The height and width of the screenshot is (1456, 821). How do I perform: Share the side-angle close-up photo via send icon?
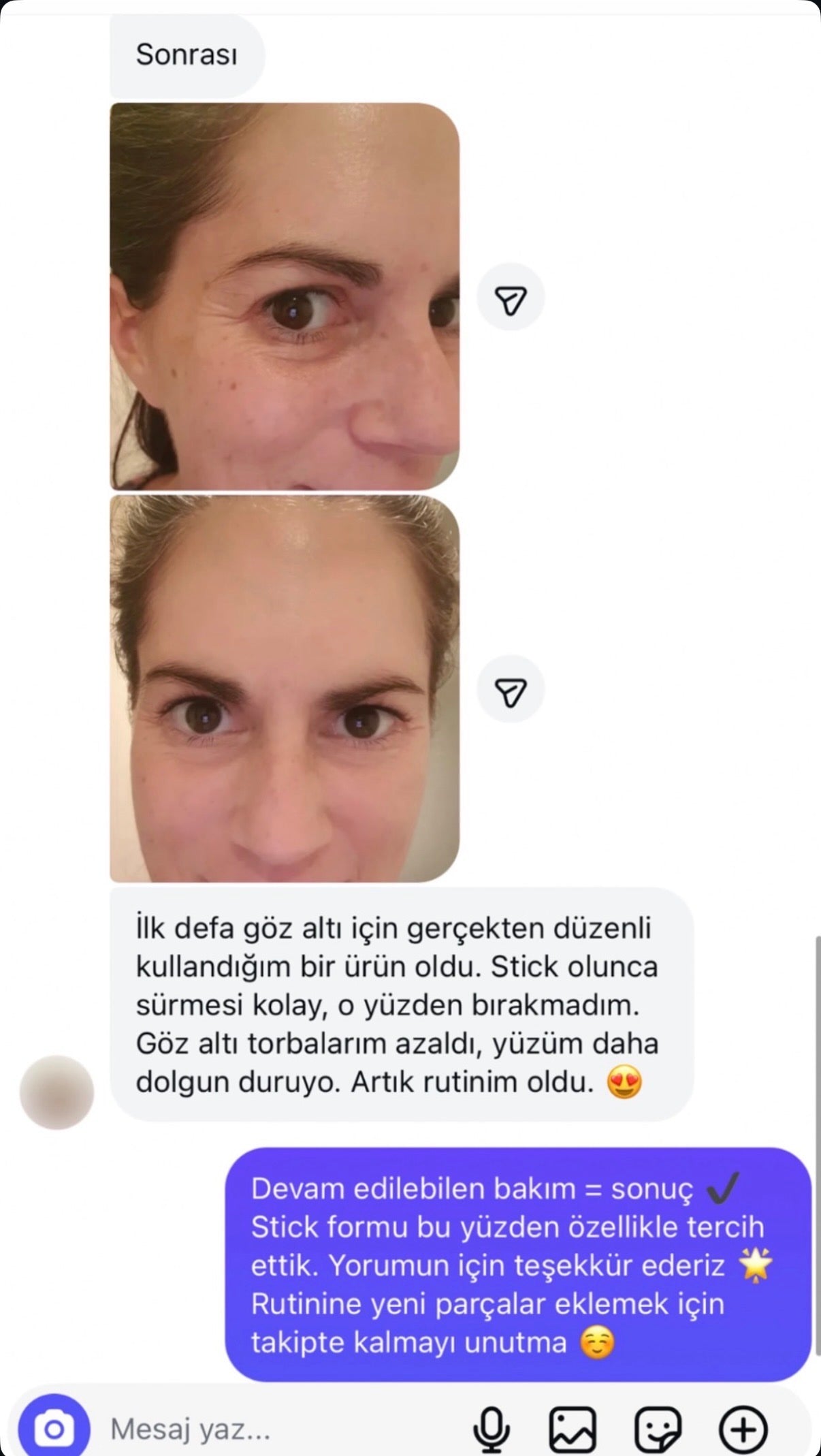coord(511,298)
